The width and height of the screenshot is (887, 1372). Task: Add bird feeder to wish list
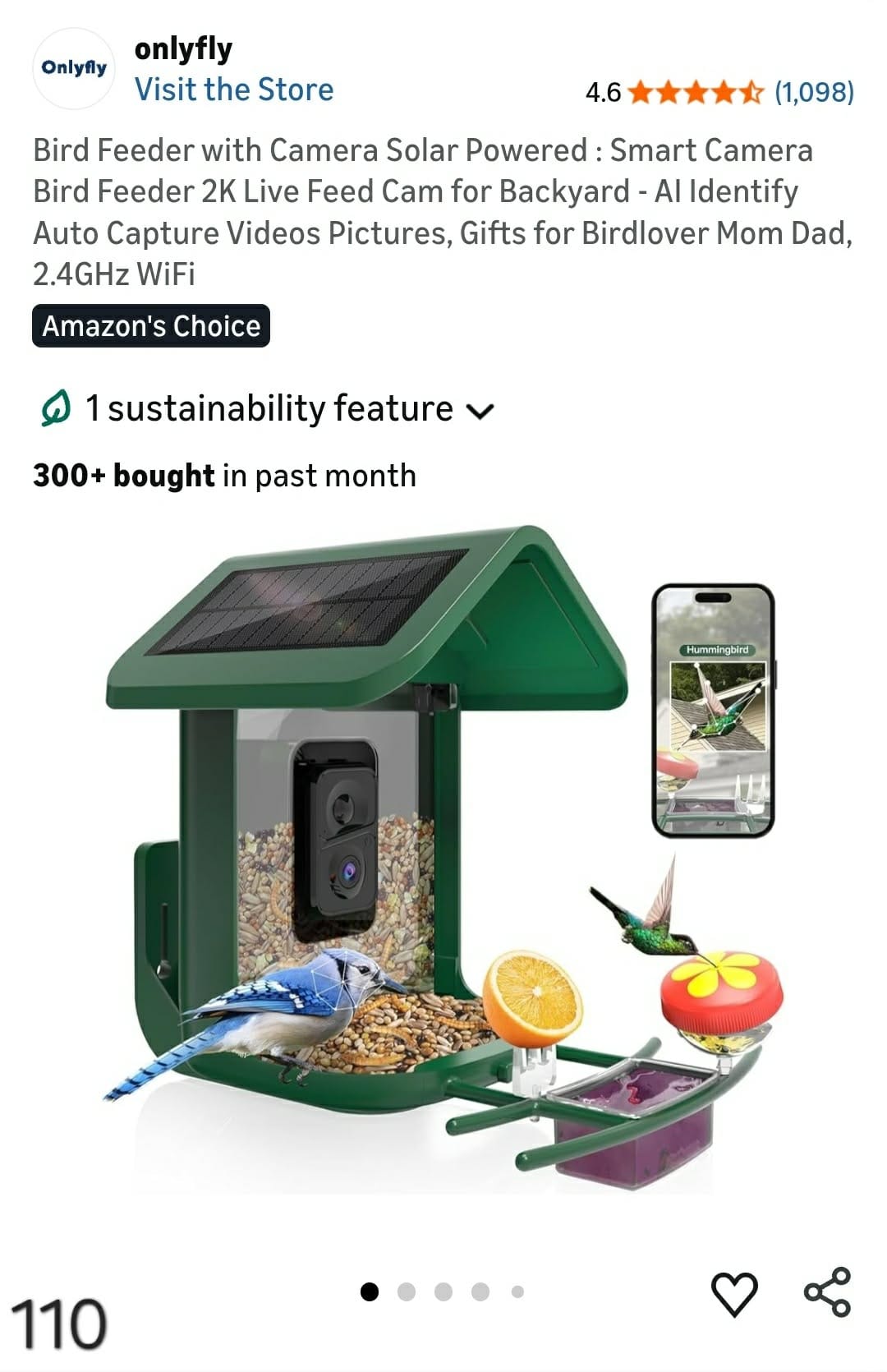(x=733, y=1293)
